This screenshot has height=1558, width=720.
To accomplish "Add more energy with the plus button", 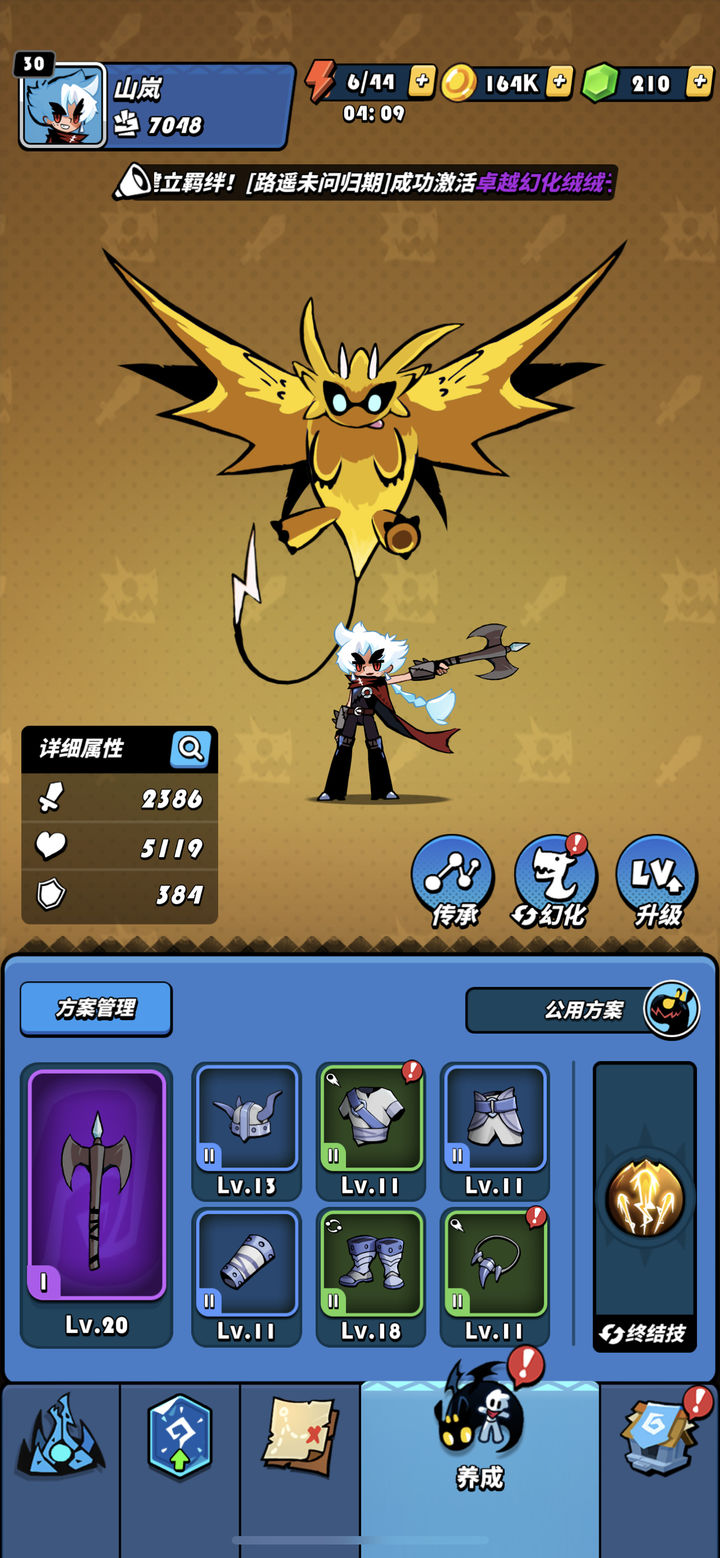I will click(422, 82).
